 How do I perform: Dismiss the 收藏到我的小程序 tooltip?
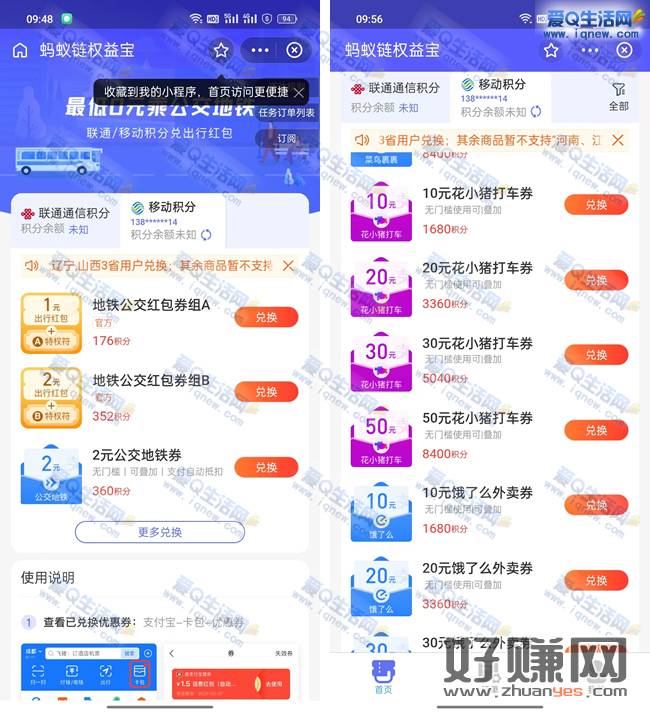[298, 92]
